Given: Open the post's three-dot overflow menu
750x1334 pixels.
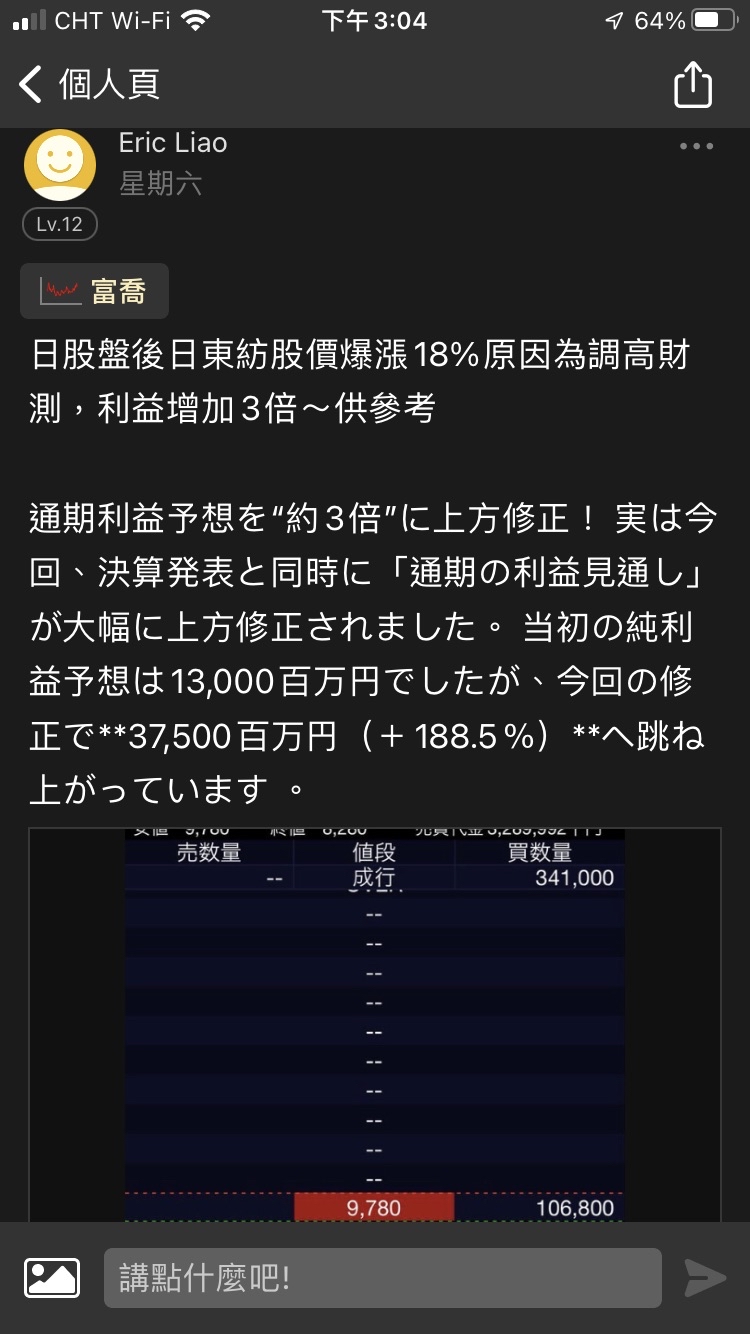Looking at the screenshot, I should coord(696,146).
